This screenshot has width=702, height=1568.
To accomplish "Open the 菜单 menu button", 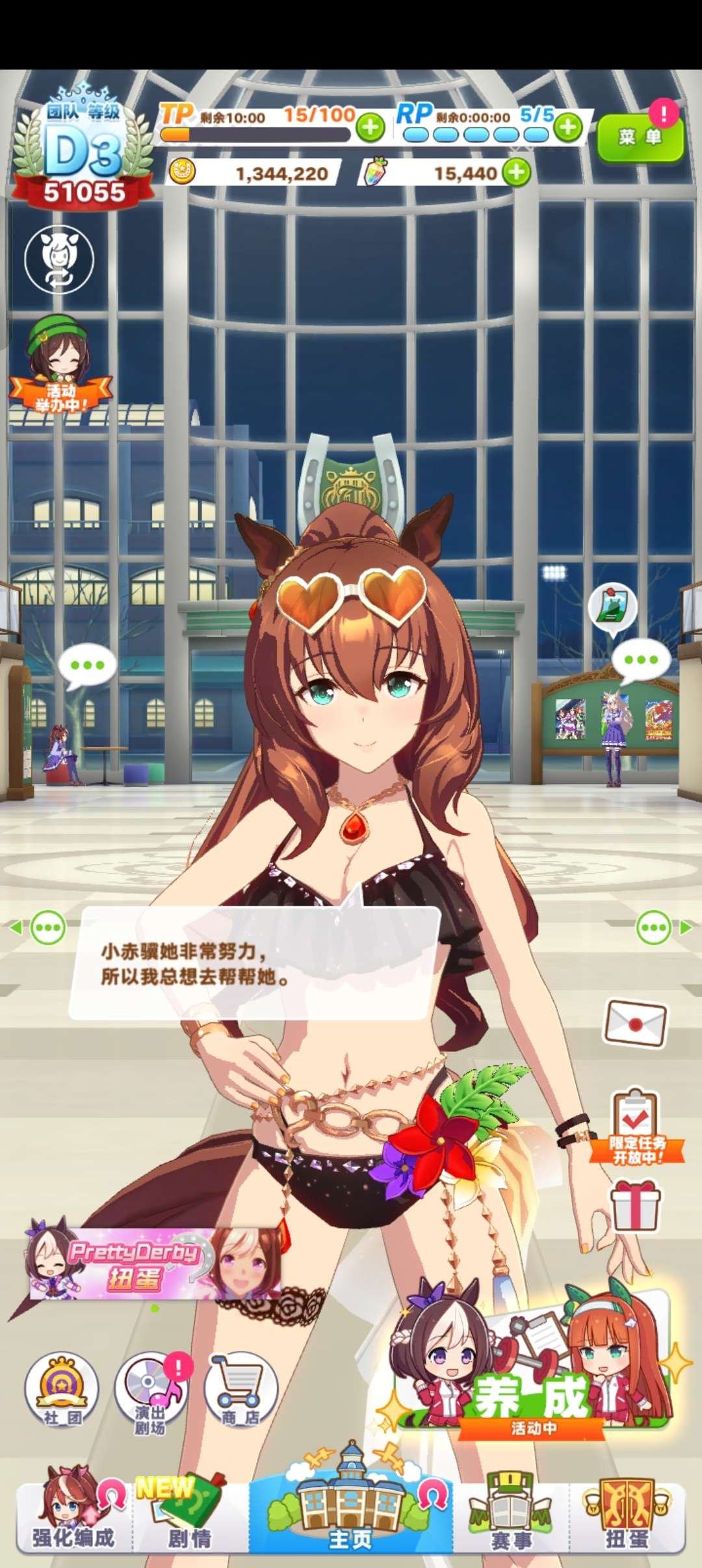I will tap(640, 137).
